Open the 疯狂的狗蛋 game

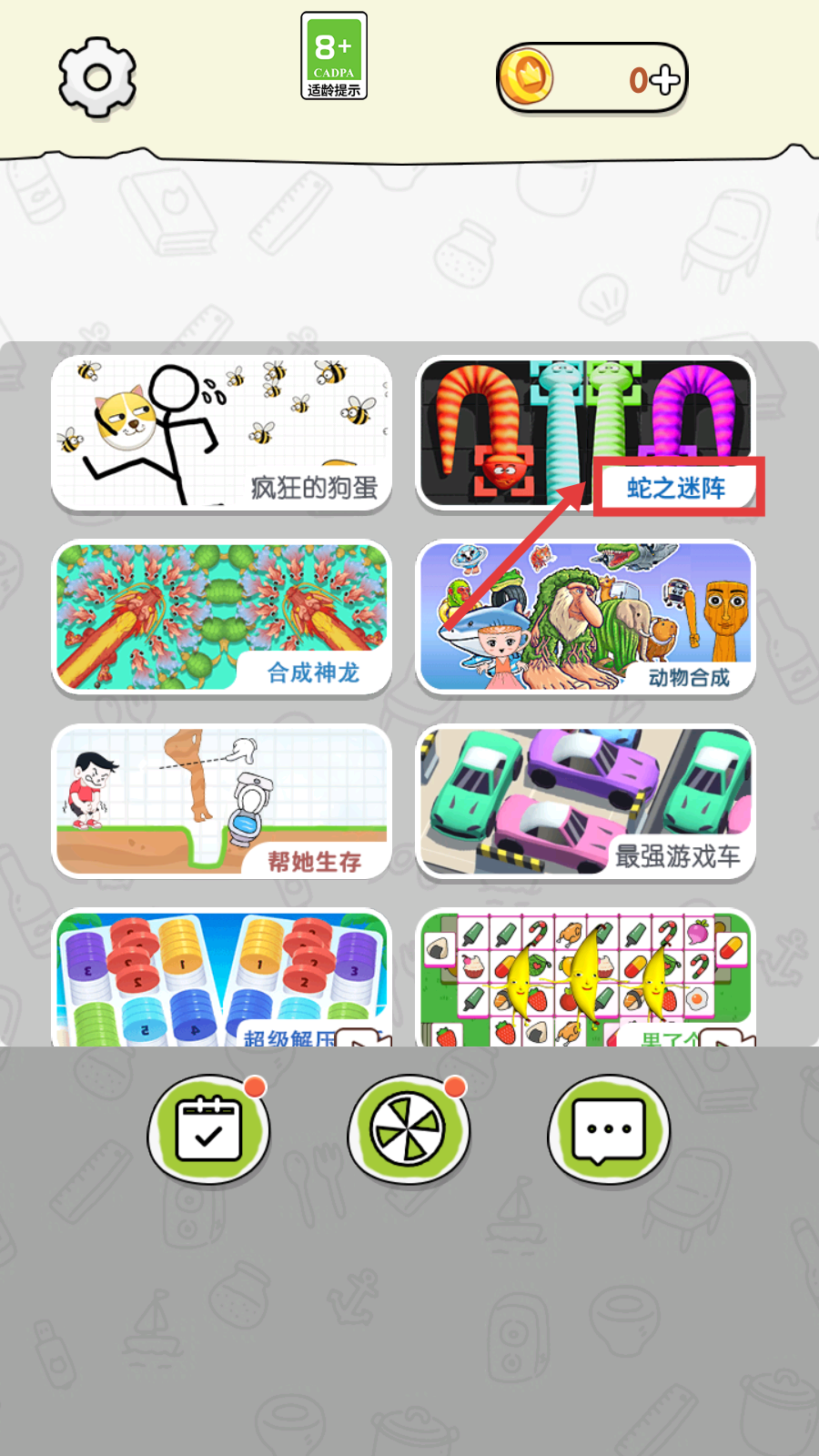(221, 432)
